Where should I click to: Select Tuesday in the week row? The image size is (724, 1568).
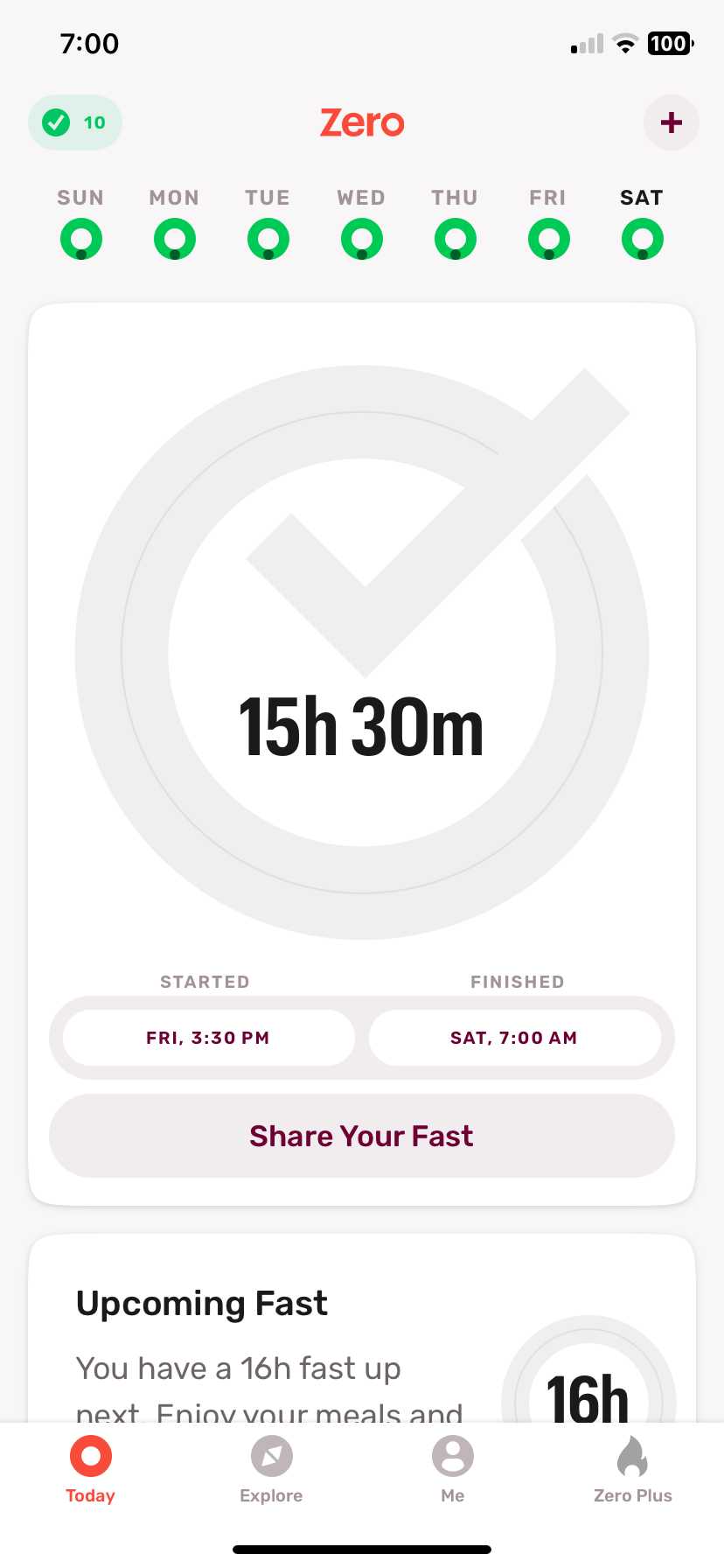click(x=268, y=224)
